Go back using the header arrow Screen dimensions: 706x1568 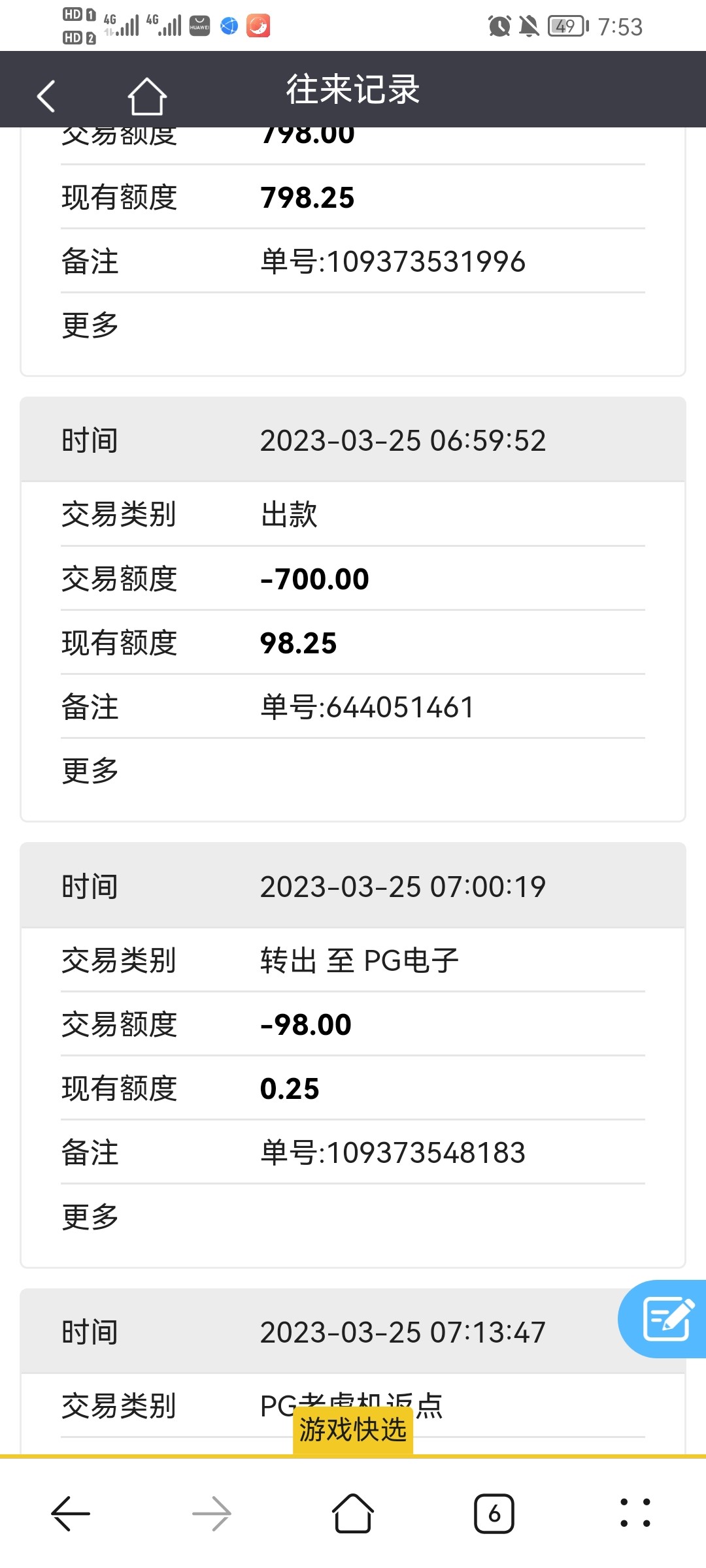point(46,97)
